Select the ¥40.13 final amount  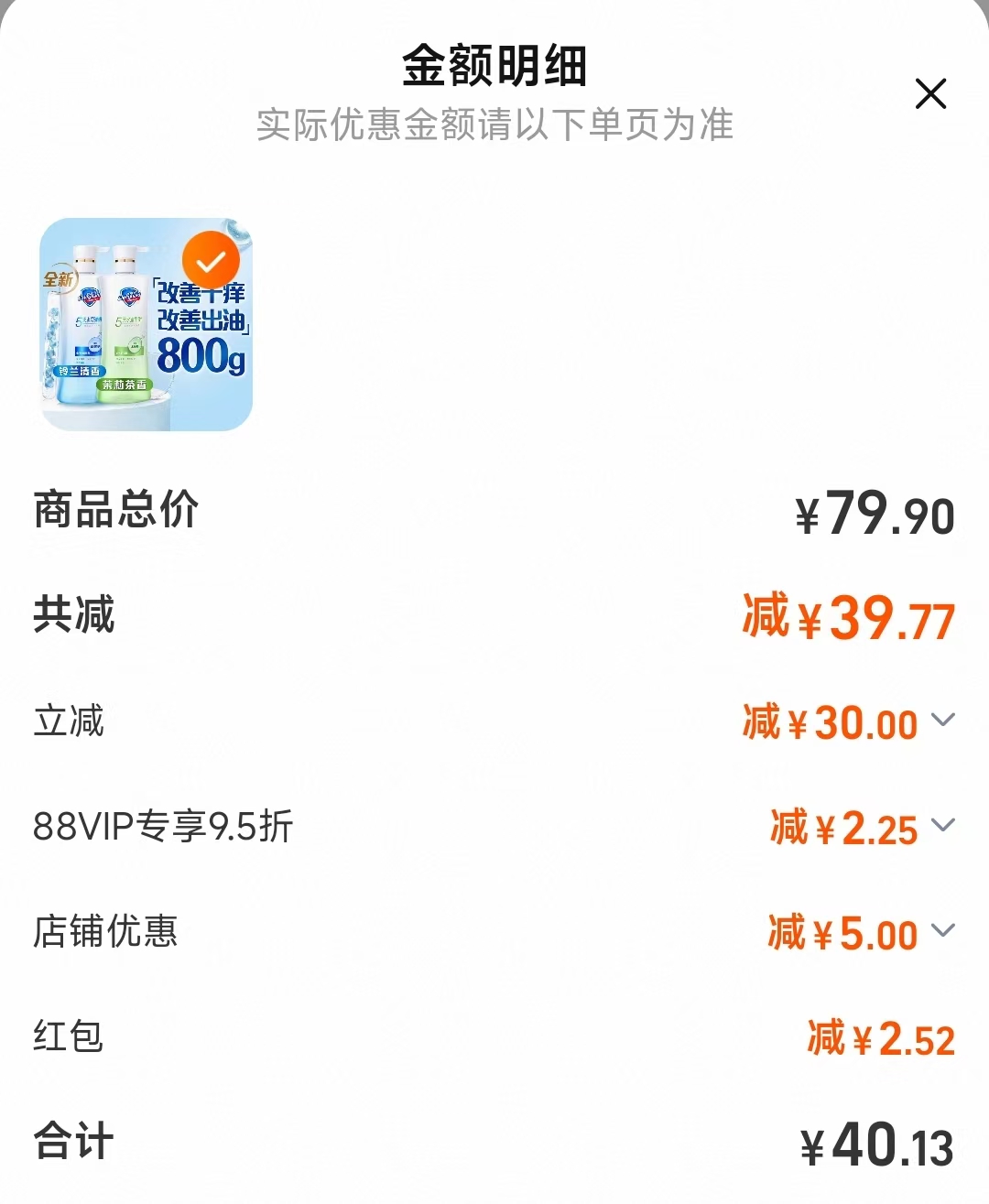(875, 1144)
